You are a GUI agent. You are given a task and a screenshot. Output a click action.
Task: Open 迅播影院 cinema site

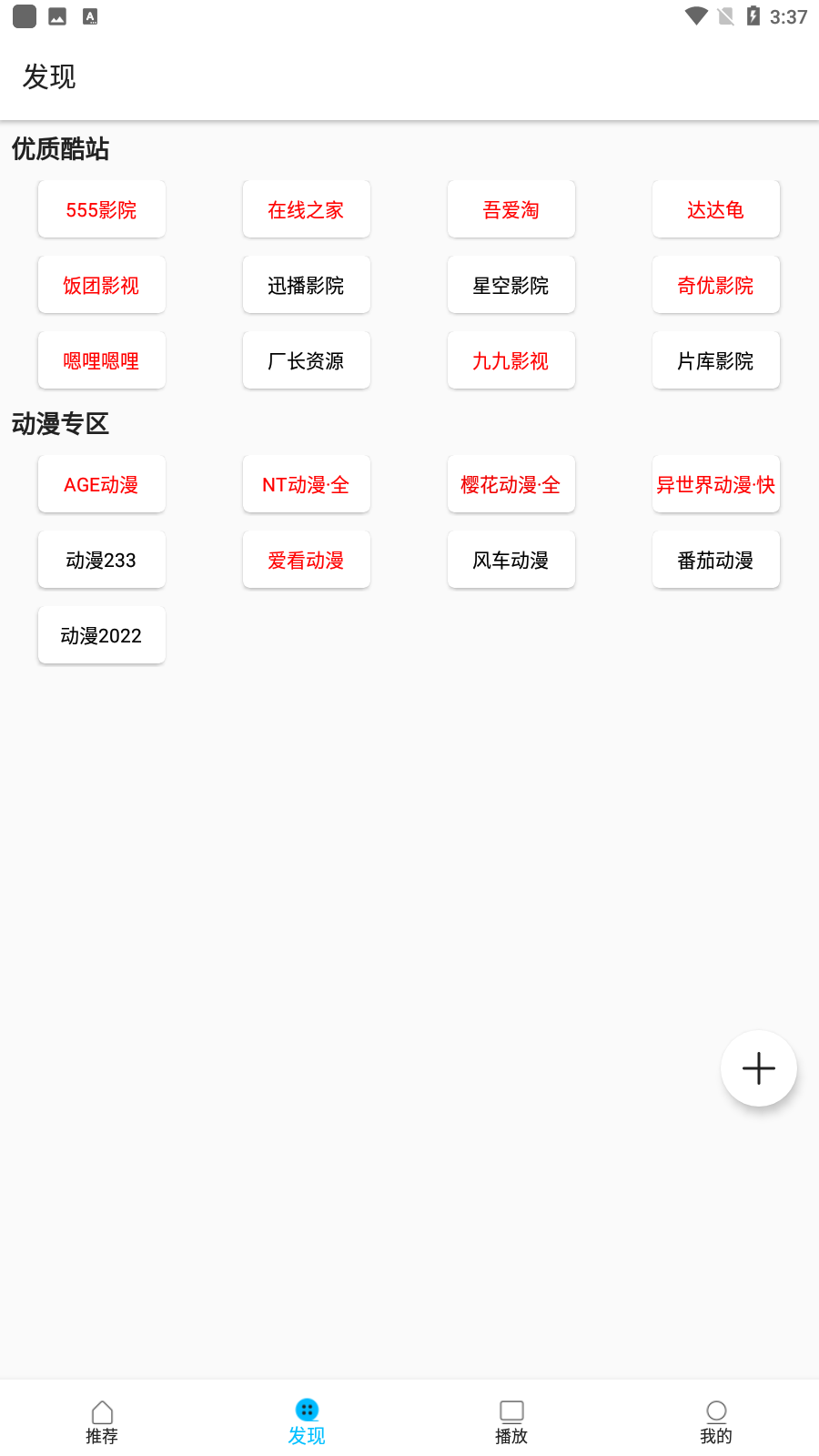[x=307, y=284]
